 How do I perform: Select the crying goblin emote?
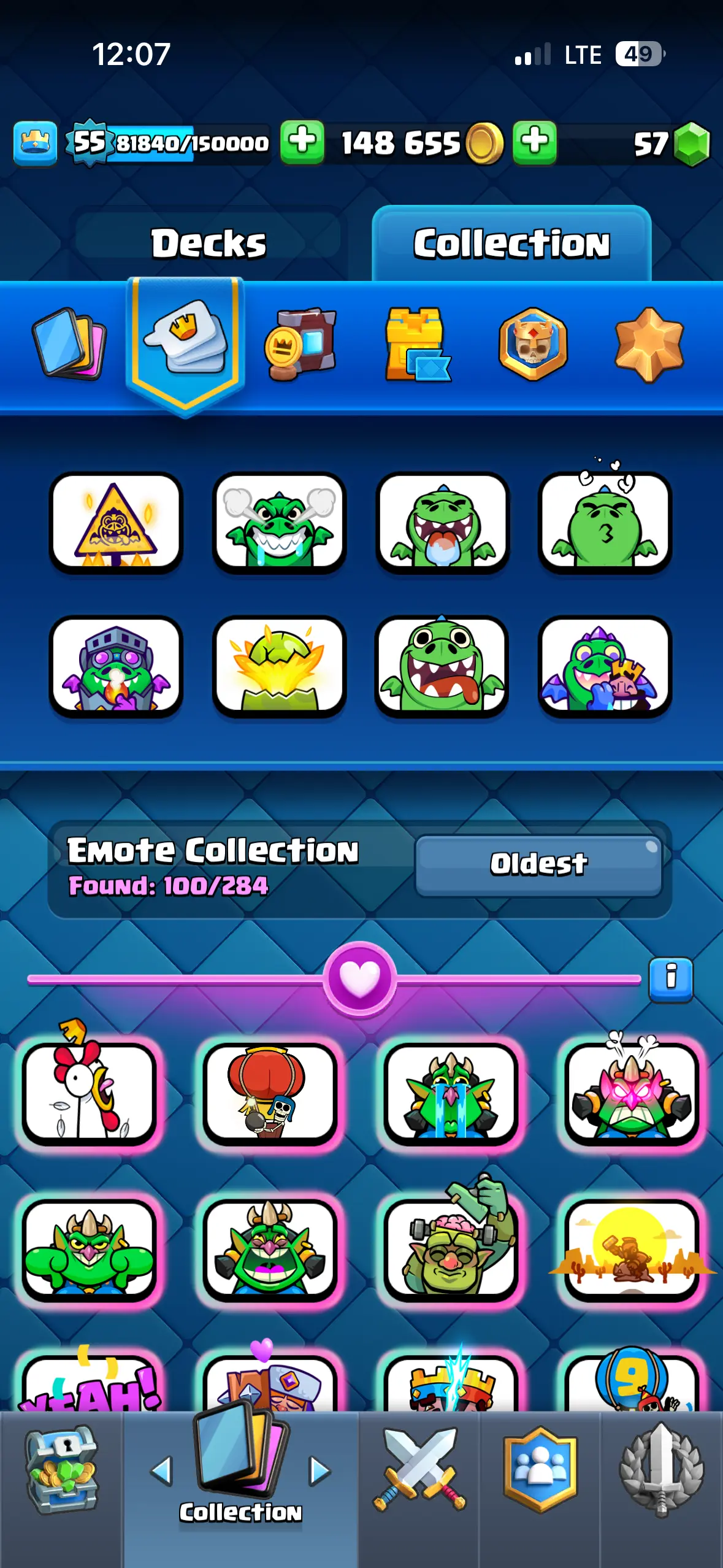[450, 1093]
